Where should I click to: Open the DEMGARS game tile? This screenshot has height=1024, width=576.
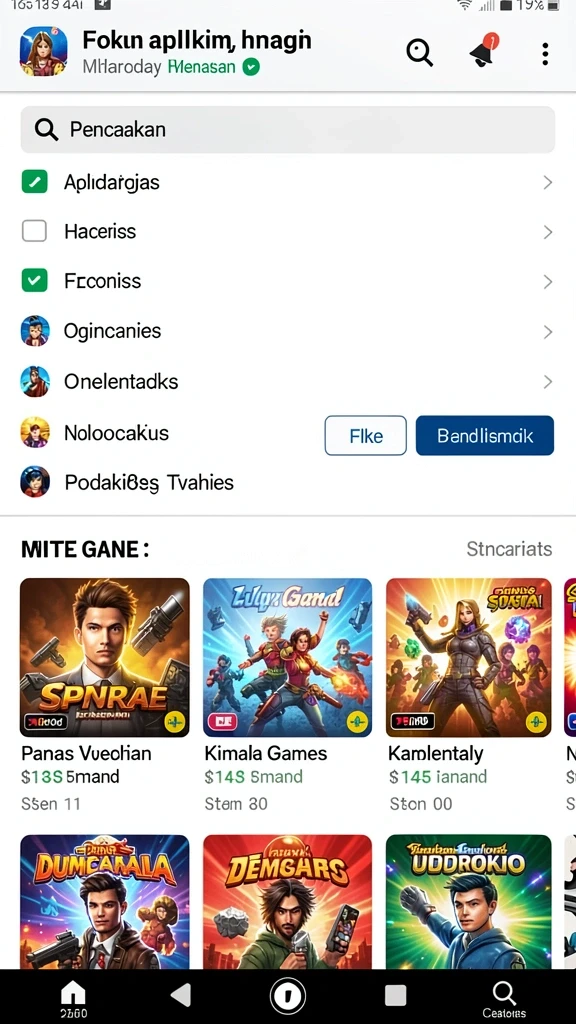pos(287,902)
